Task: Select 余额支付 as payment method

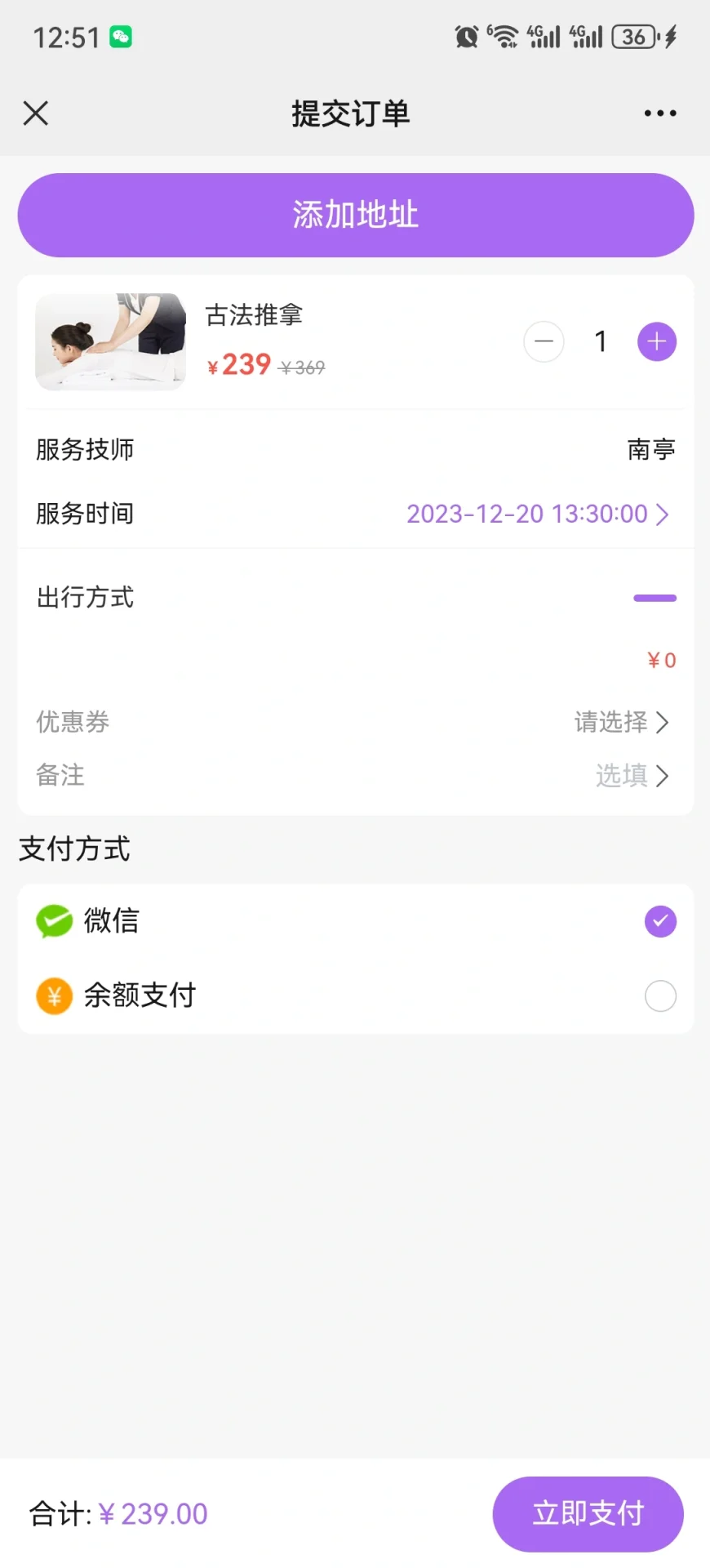Action: click(660, 996)
